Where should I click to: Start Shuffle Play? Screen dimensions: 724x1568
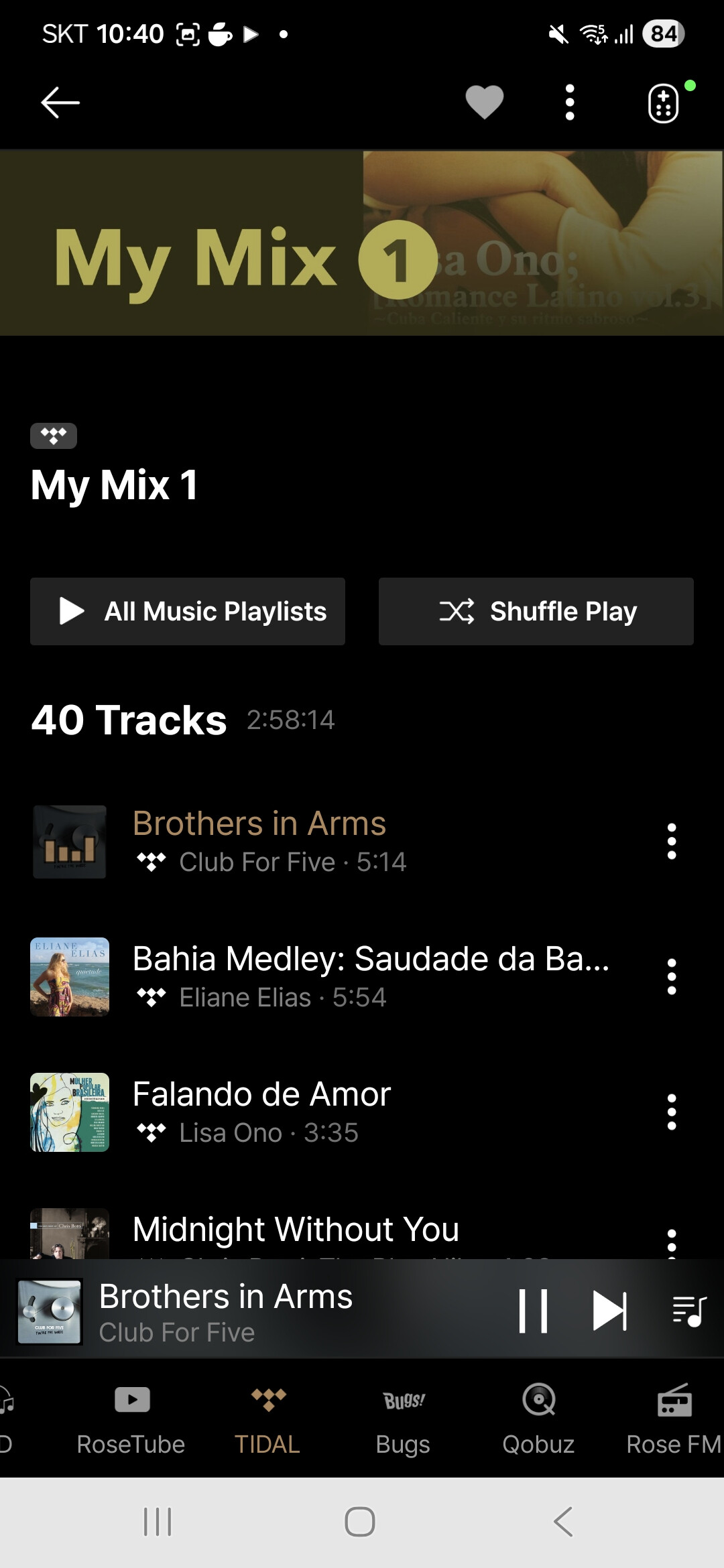click(536, 611)
